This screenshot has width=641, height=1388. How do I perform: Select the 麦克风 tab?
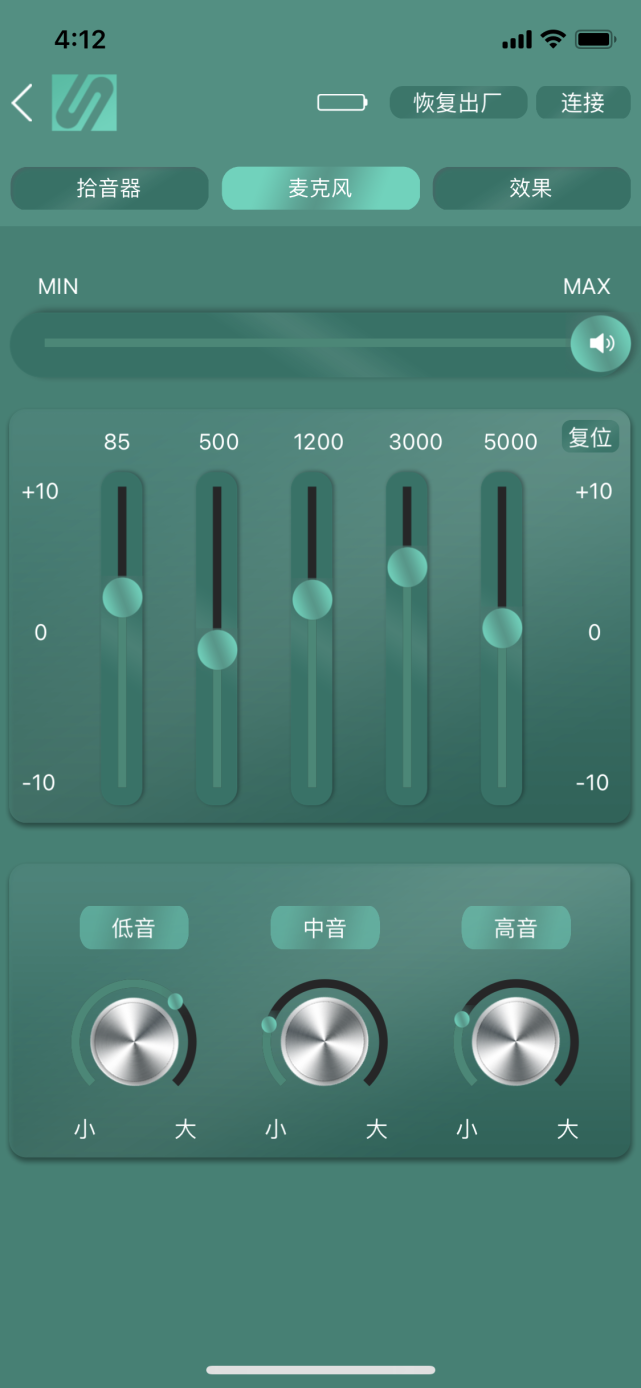pos(320,188)
